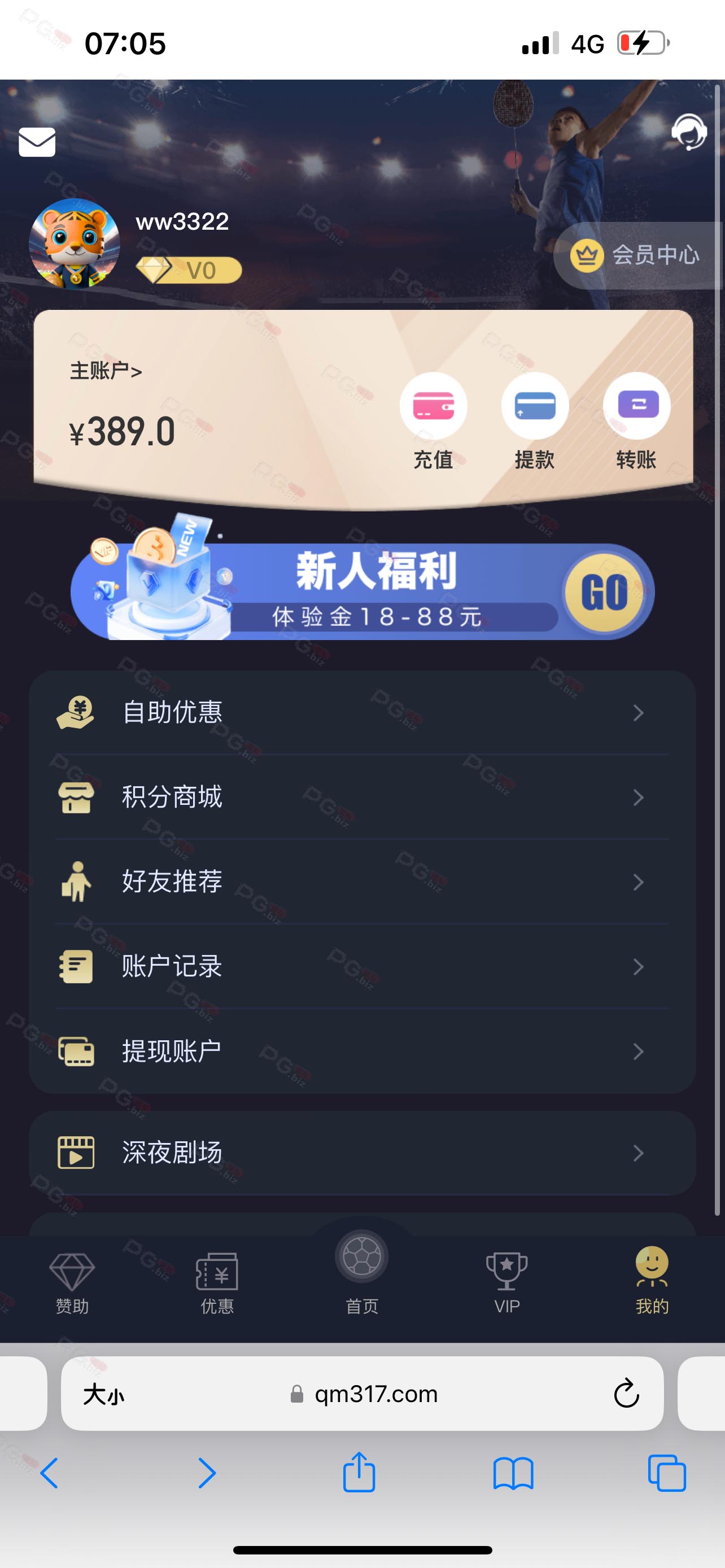Screen dimensions: 725x1568
Task: Open the 主账户 account details
Action: tap(106, 371)
